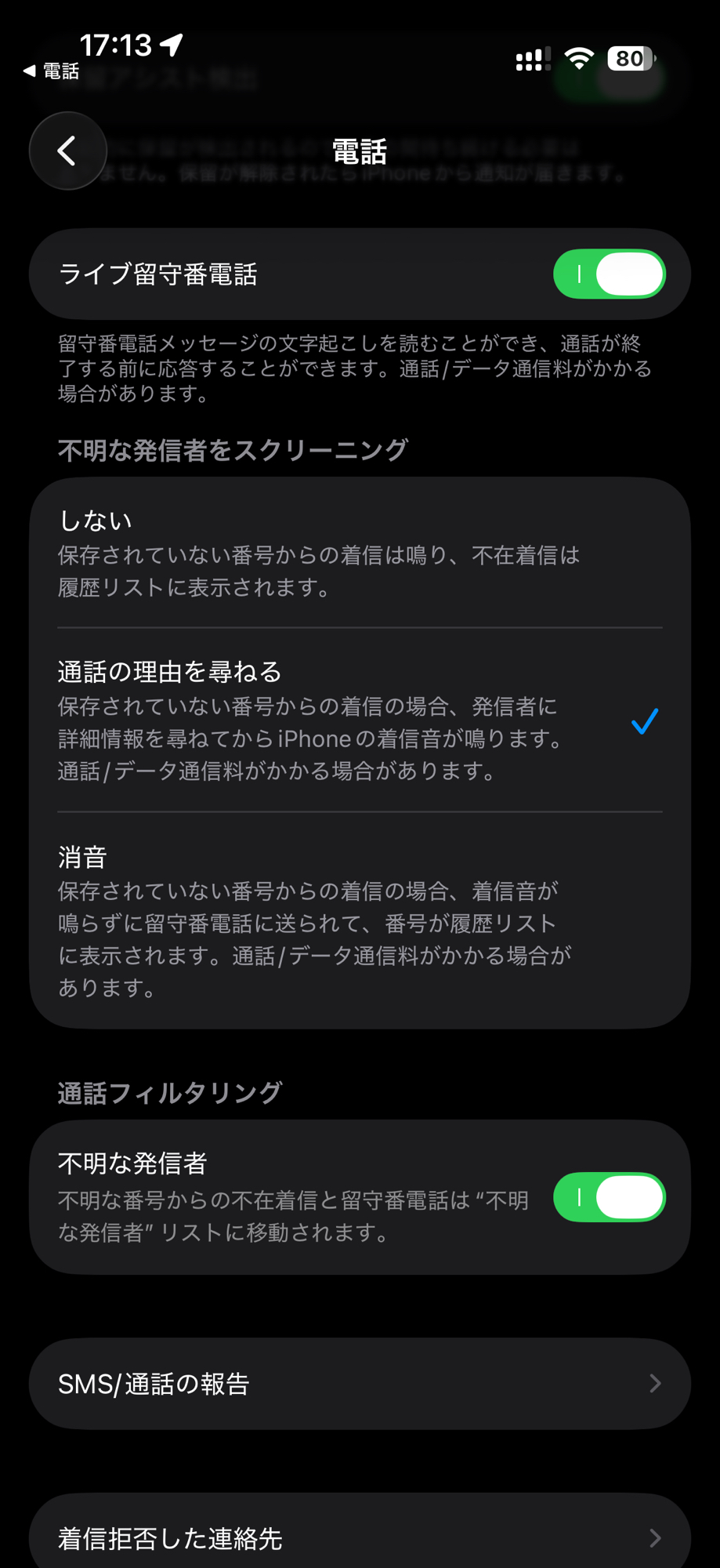Select the しない screening option
The image size is (720, 1568).
tap(359, 553)
